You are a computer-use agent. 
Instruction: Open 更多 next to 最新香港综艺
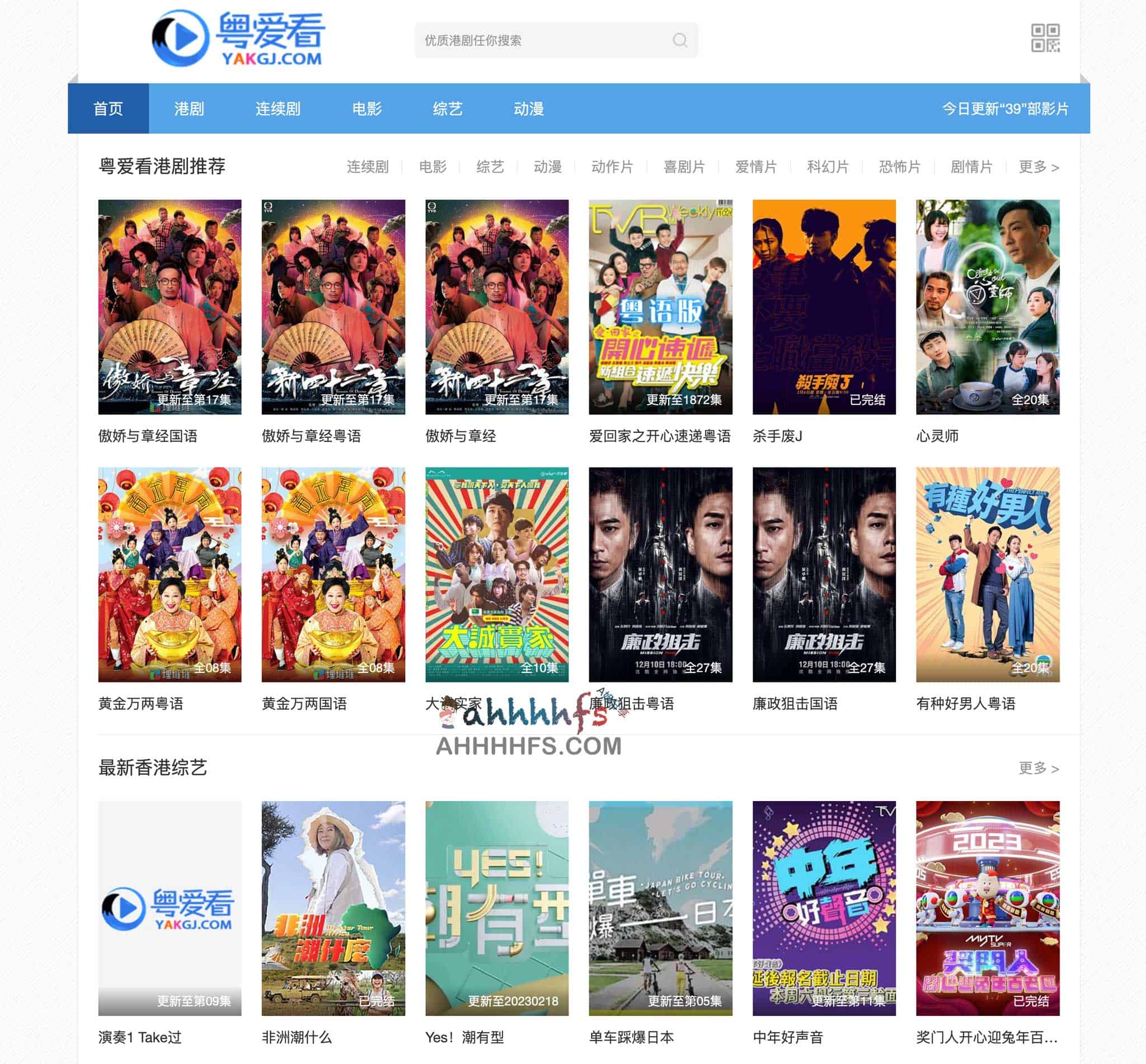[x=1038, y=768]
